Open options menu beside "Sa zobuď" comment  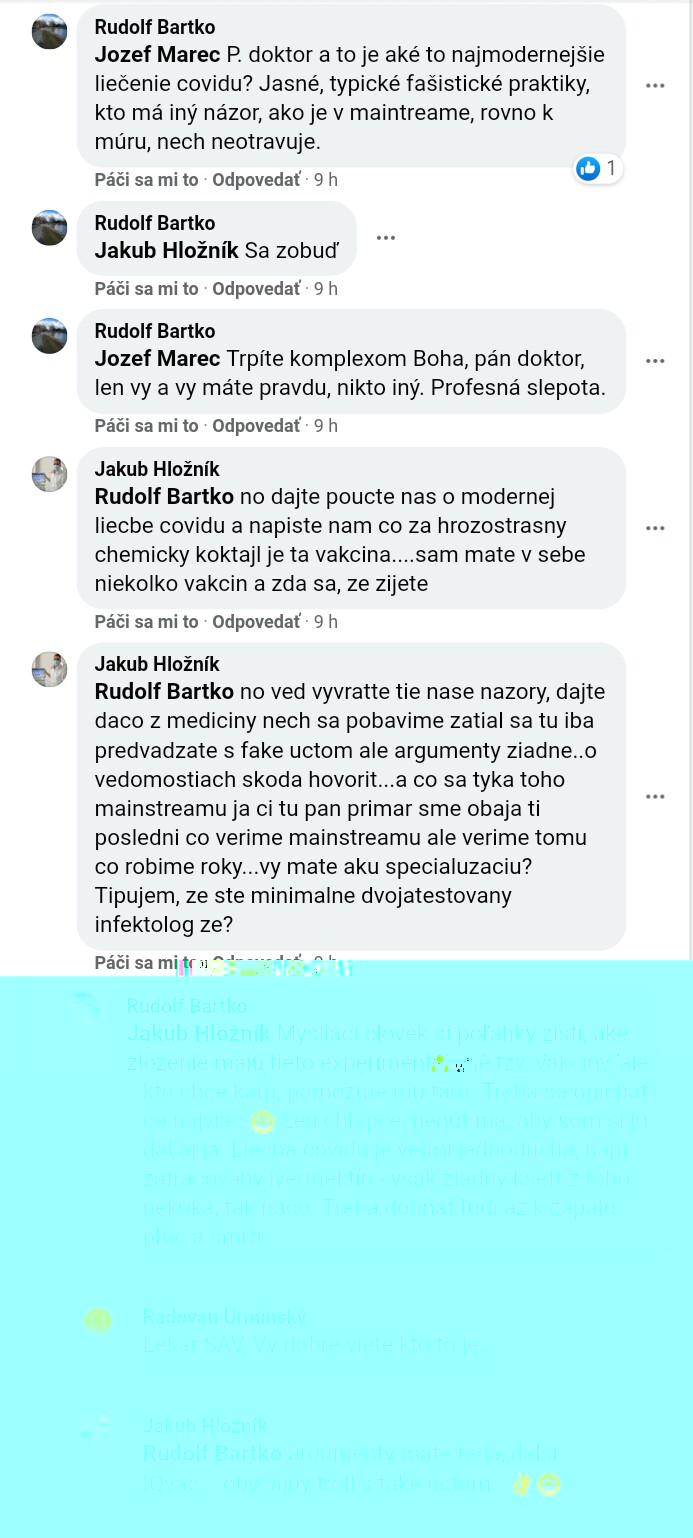[386, 238]
